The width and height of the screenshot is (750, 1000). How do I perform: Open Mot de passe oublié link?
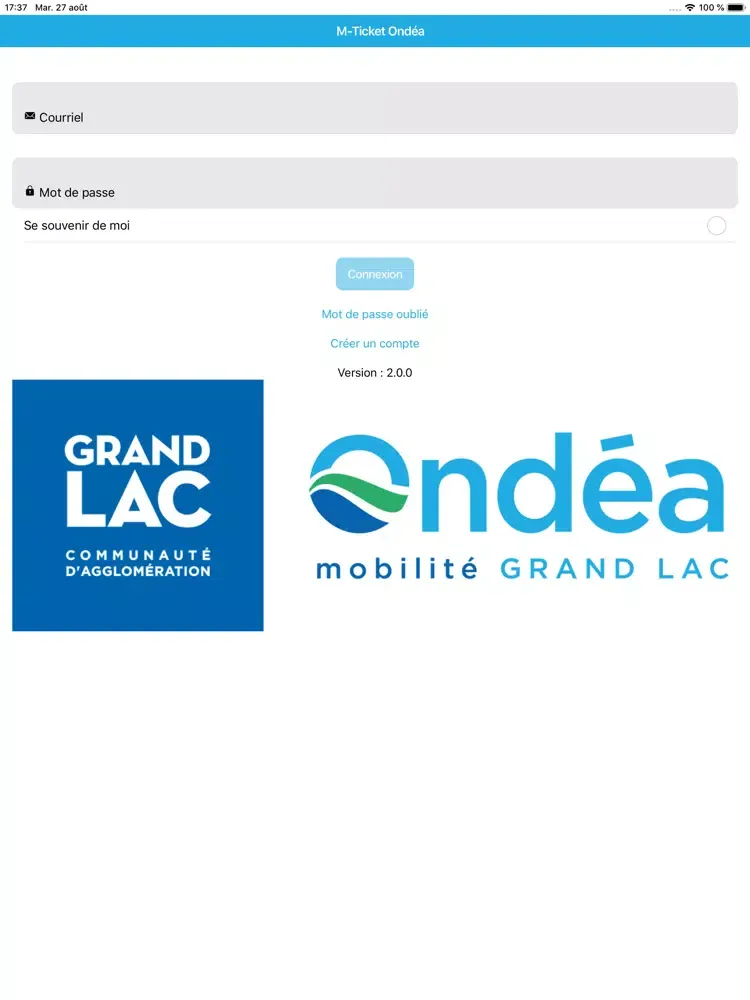click(x=375, y=314)
